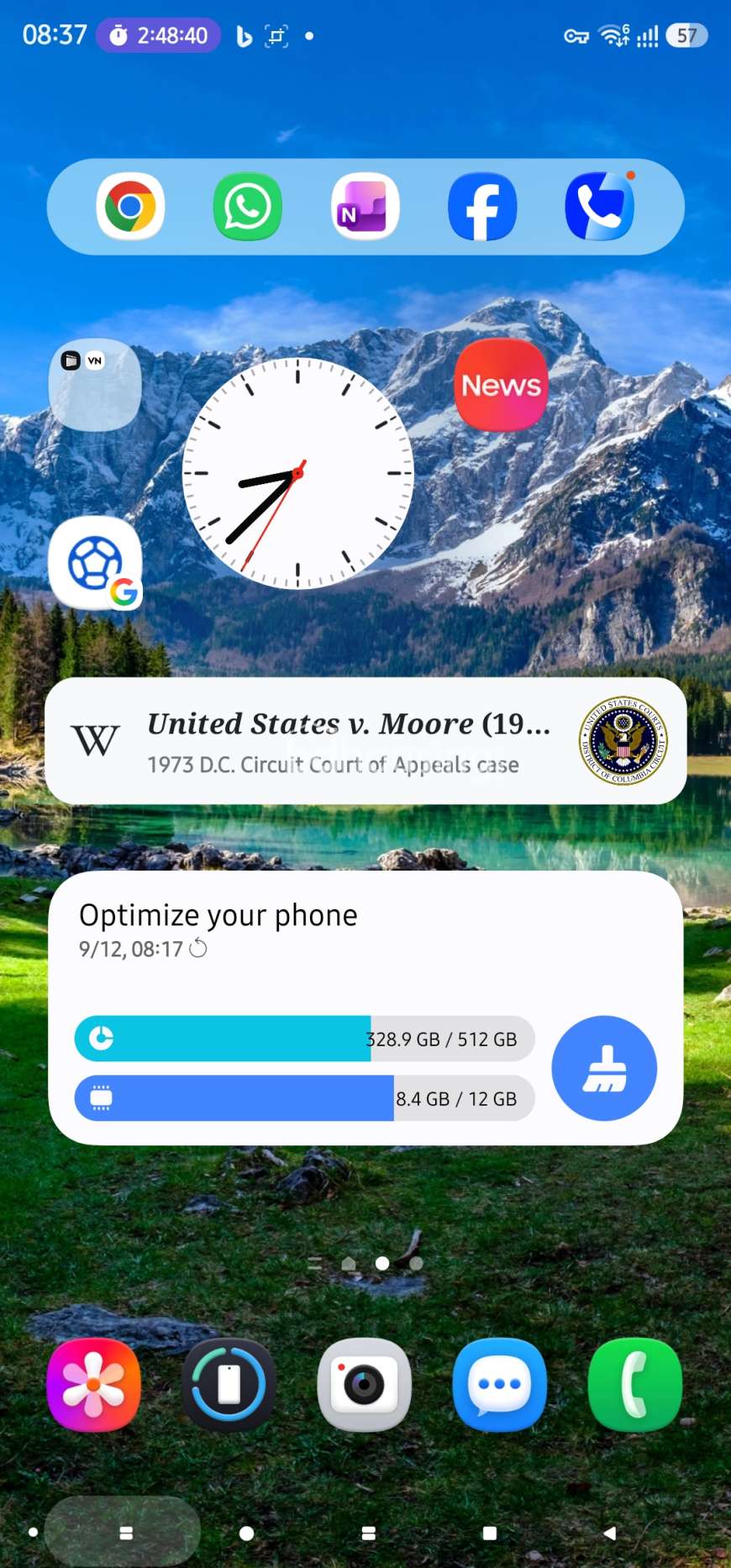This screenshot has width=731, height=1568.
Task: Open the blue phone app in top row
Action: pyautogui.click(x=600, y=207)
